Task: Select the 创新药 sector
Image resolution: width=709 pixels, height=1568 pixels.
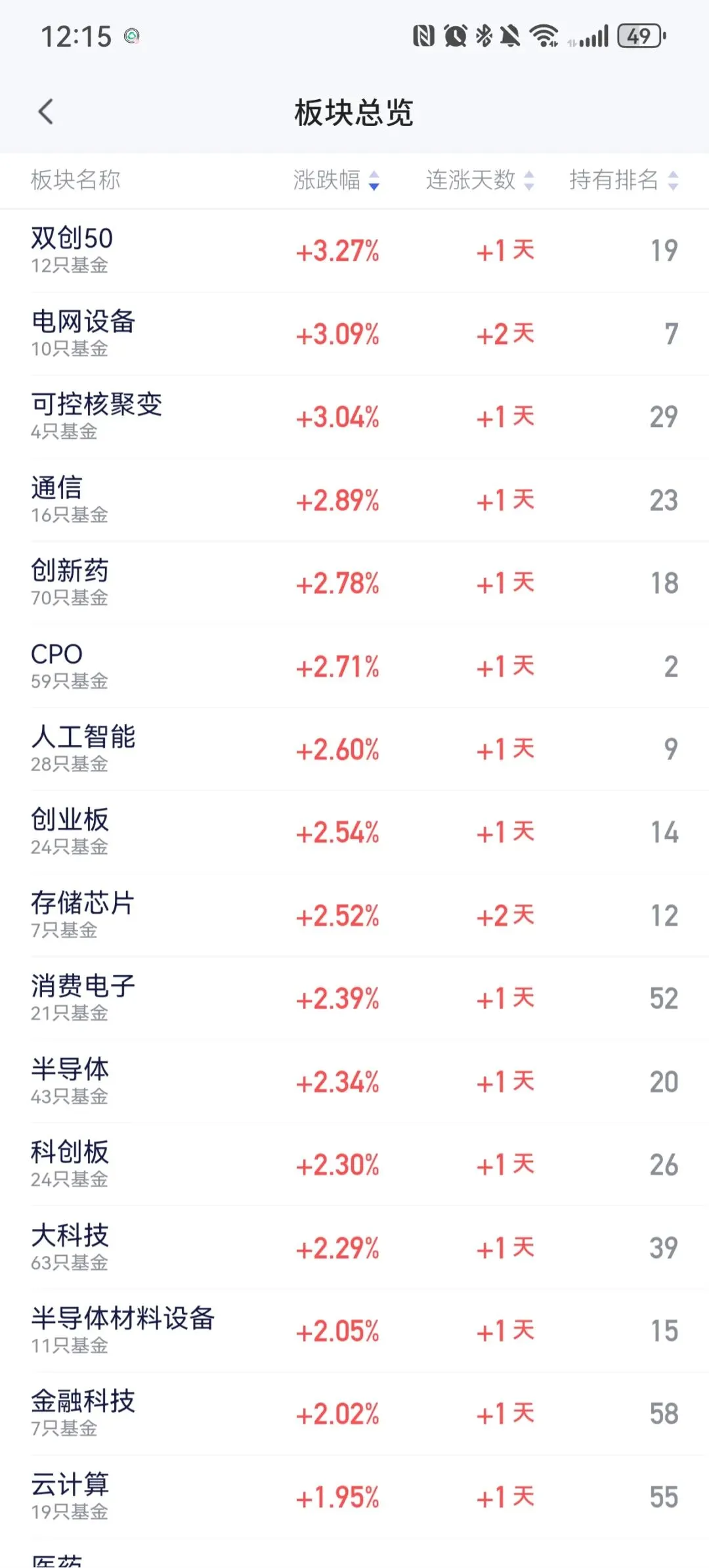Action: 354,583
